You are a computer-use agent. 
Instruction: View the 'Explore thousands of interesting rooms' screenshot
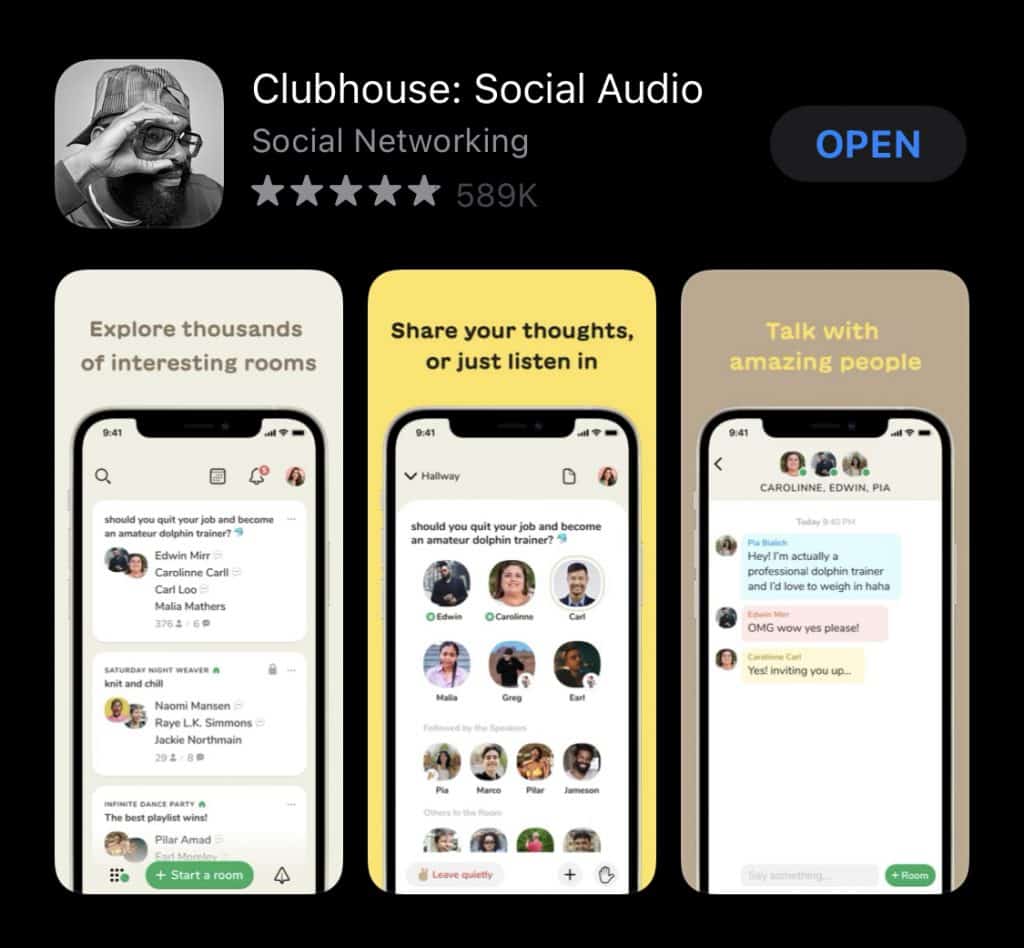[x=198, y=580]
